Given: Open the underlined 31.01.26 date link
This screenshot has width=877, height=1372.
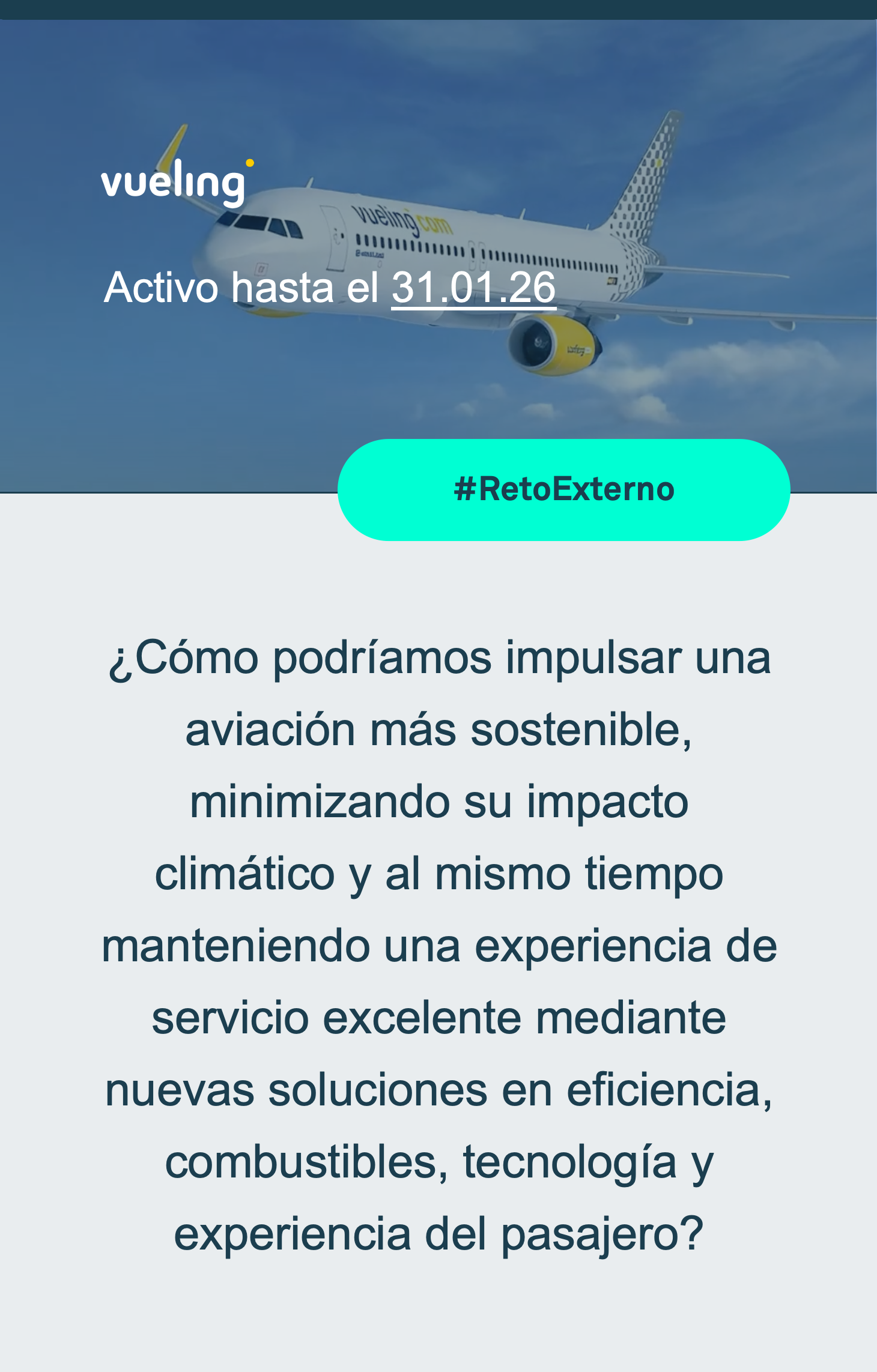Looking at the screenshot, I should coord(473,288).
